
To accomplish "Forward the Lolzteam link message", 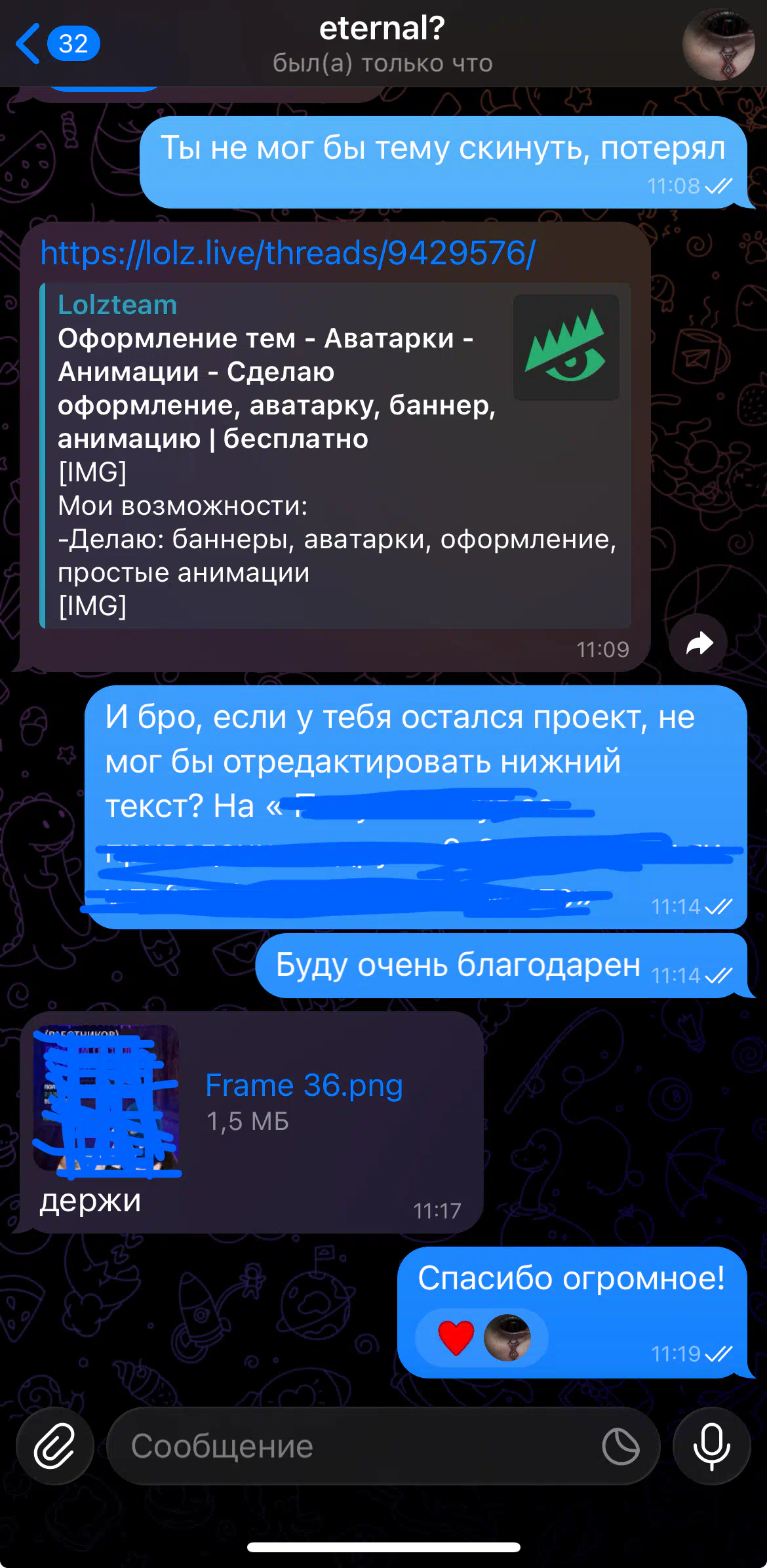I will 699,643.
